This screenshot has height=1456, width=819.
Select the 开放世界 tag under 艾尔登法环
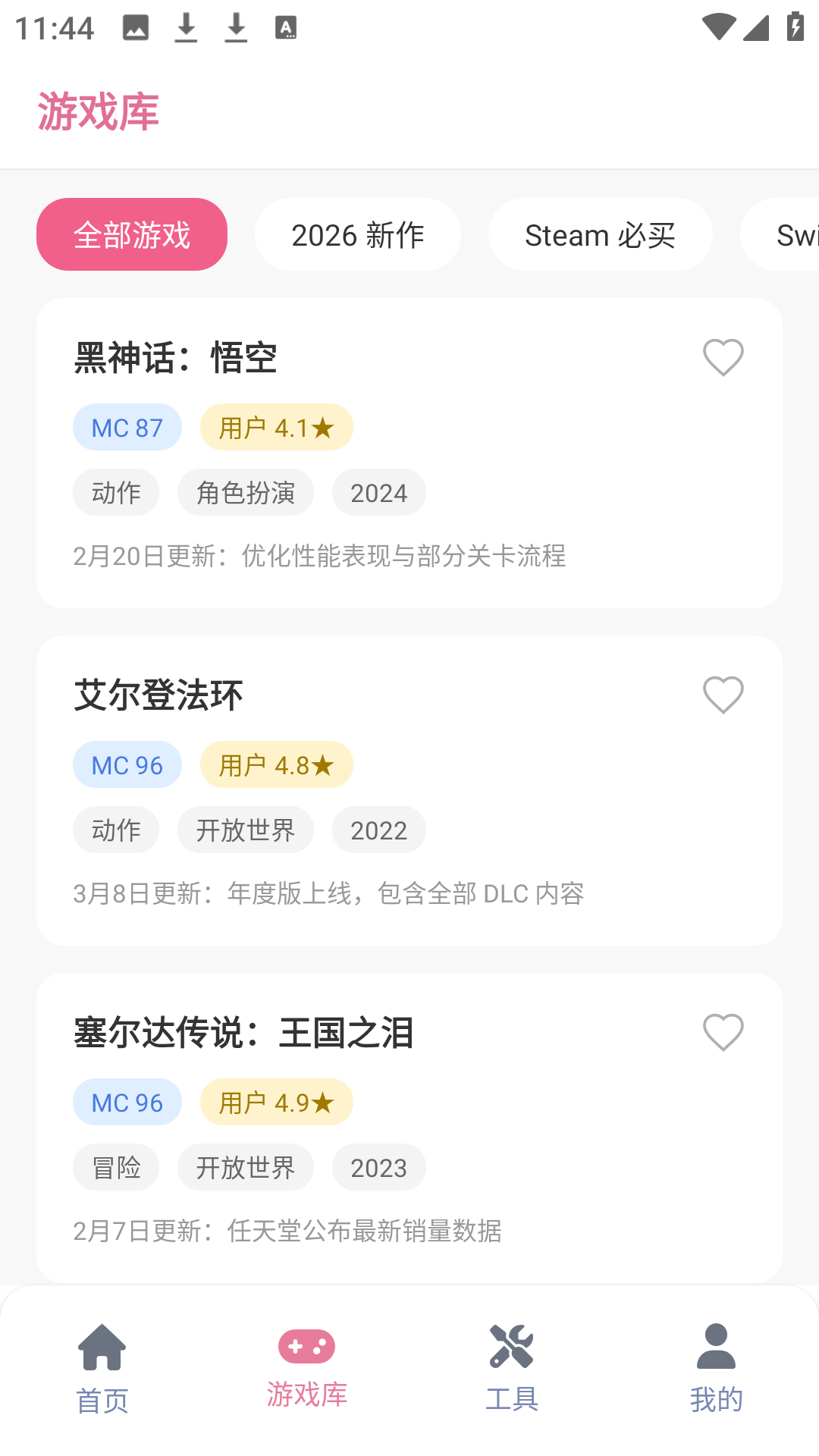[246, 830]
